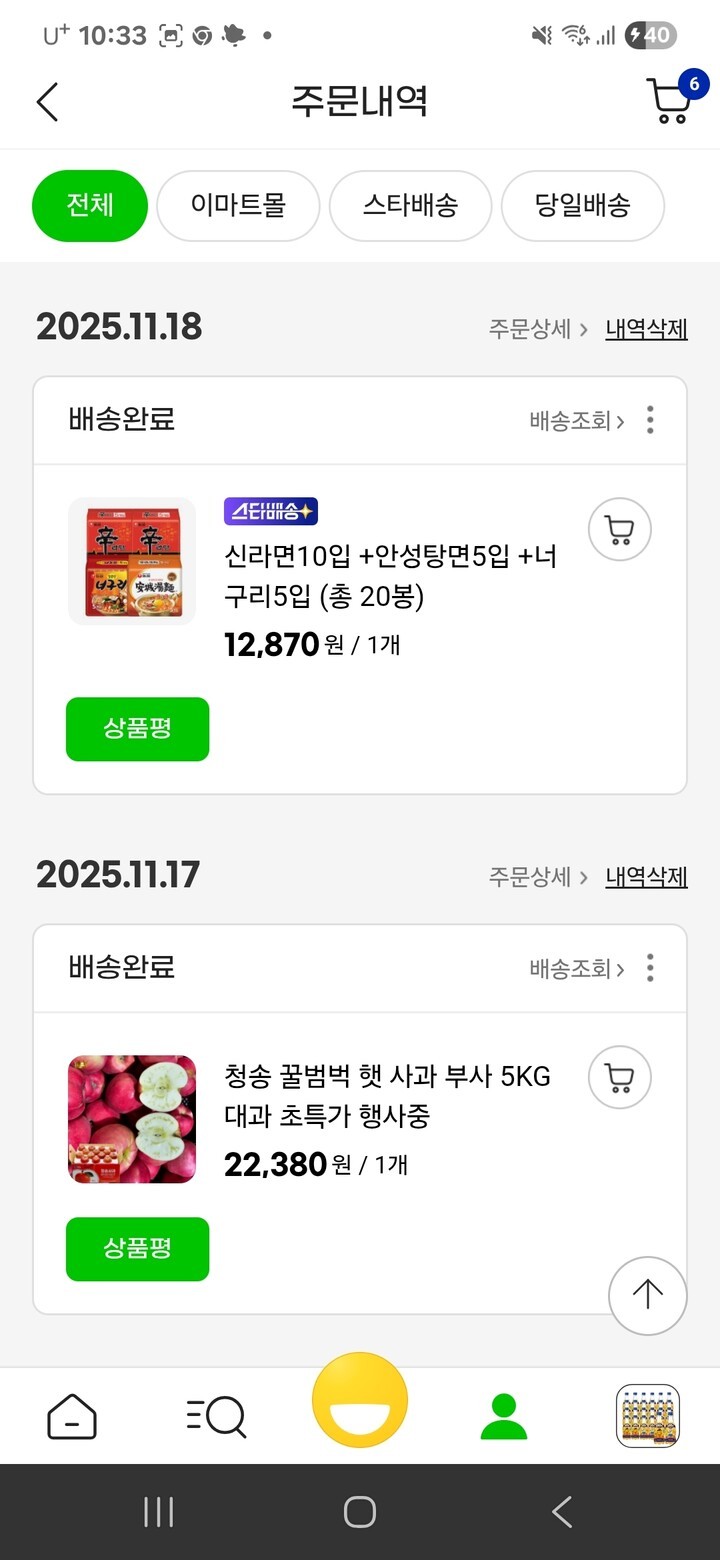Jump back to top with the up arrow
720x1560 pixels.
point(647,1296)
